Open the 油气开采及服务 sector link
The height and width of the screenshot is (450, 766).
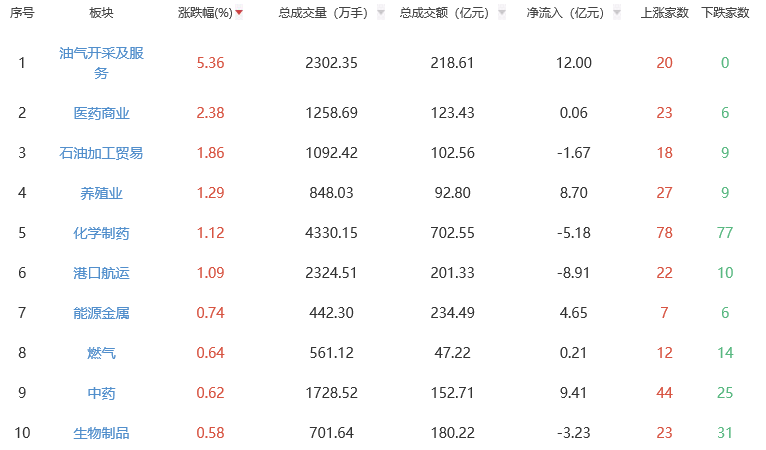click(101, 63)
